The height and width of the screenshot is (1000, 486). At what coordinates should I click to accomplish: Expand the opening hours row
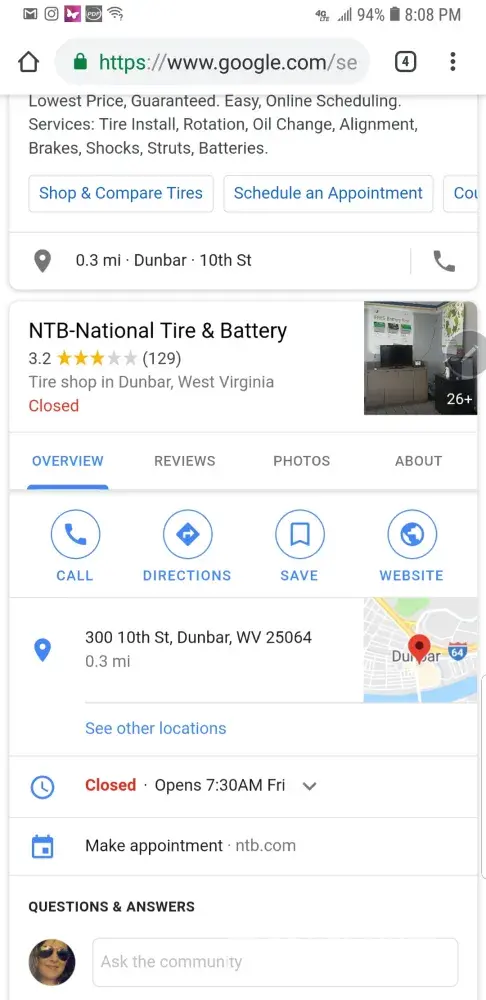coord(243,786)
